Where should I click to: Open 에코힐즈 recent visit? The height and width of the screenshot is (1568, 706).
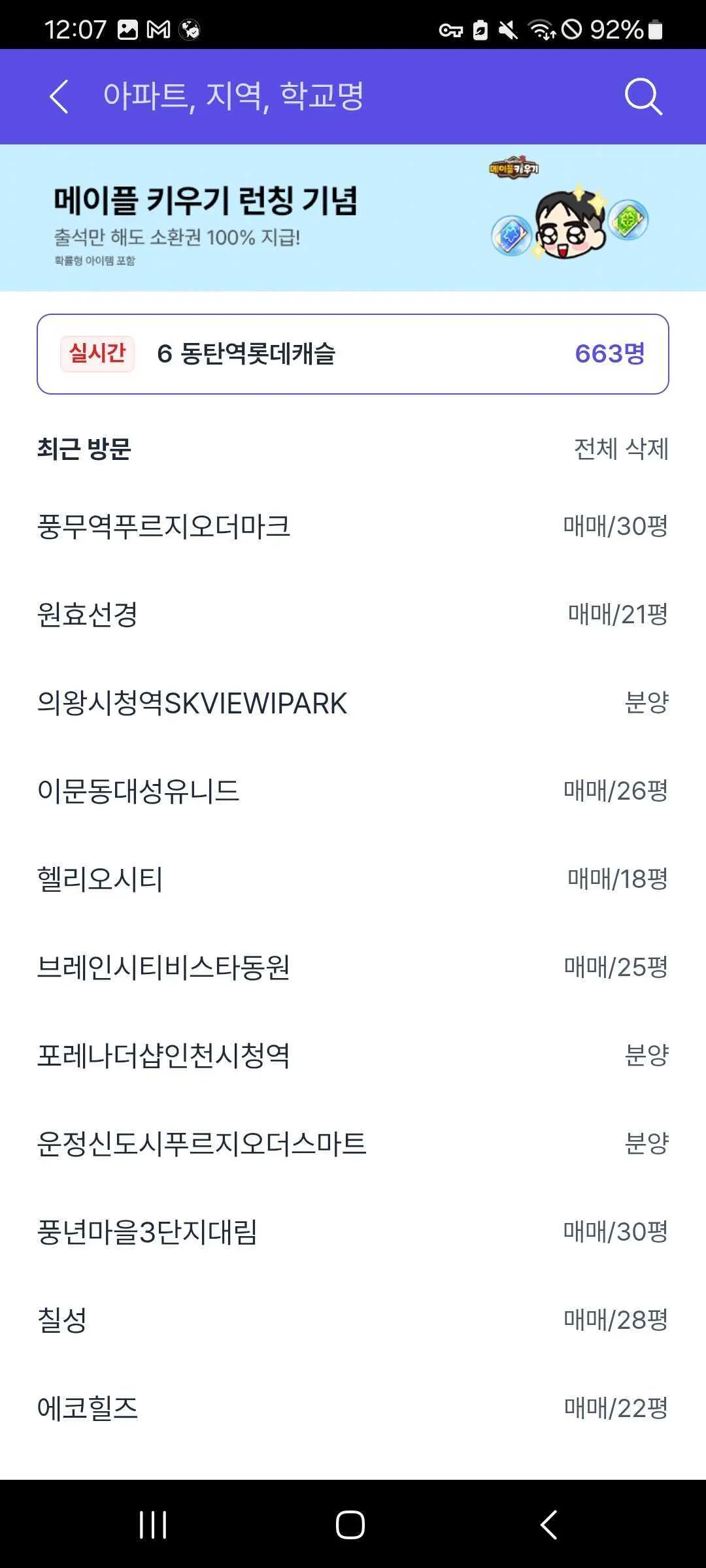88,1409
